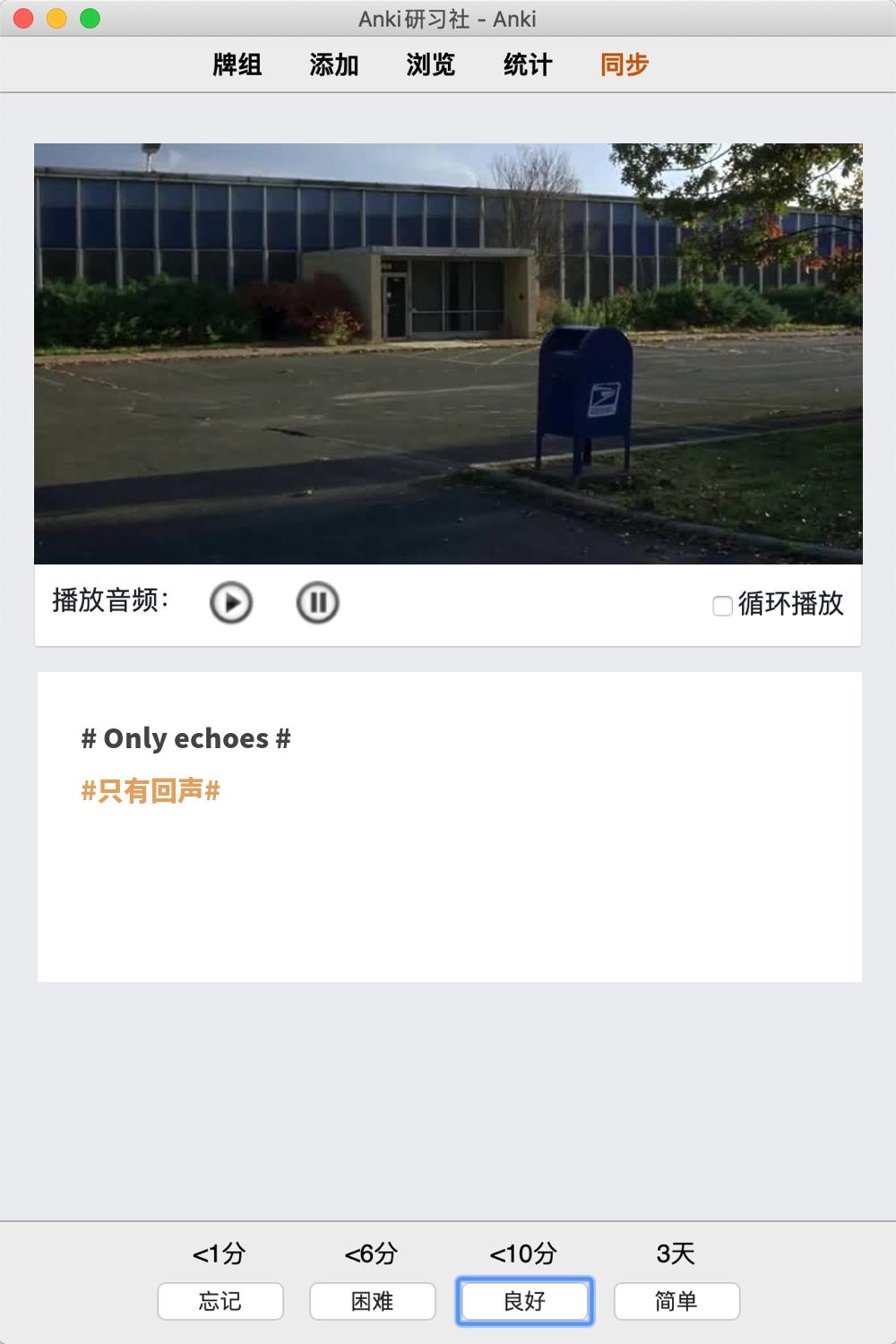The width and height of the screenshot is (896, 1344).
Task: Close the Anki window
Action: (24, 19)
